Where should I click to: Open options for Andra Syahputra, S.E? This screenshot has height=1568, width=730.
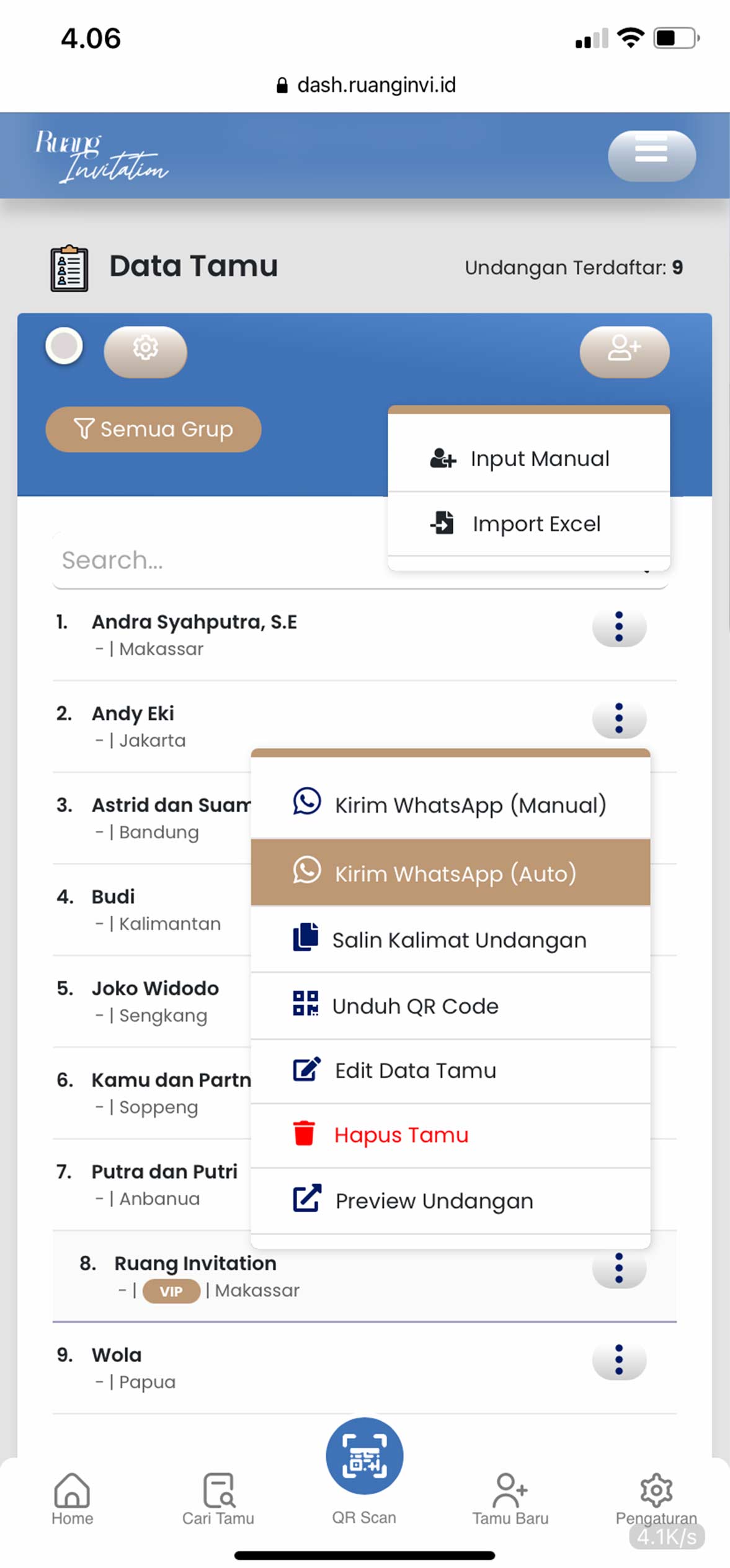click(x=618, y=627)
